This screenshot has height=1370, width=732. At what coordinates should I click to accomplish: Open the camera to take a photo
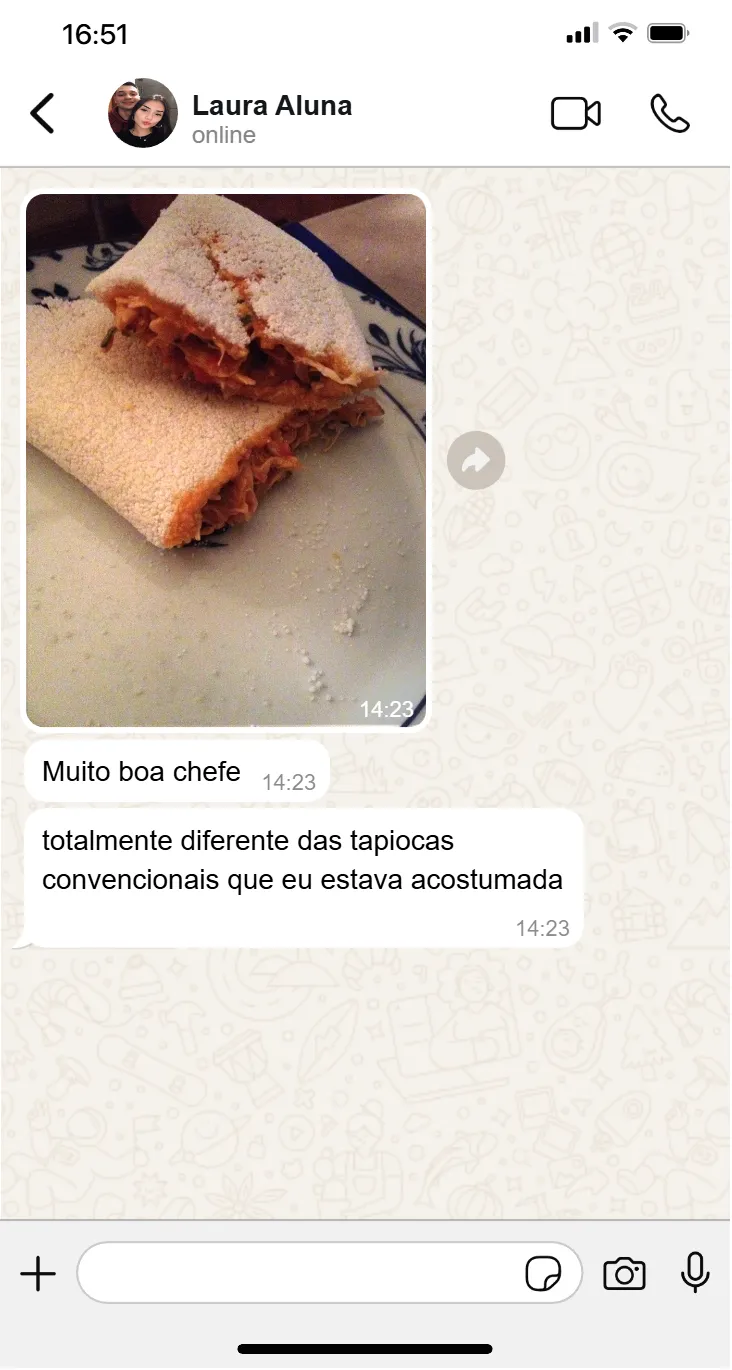(624, 1274)
